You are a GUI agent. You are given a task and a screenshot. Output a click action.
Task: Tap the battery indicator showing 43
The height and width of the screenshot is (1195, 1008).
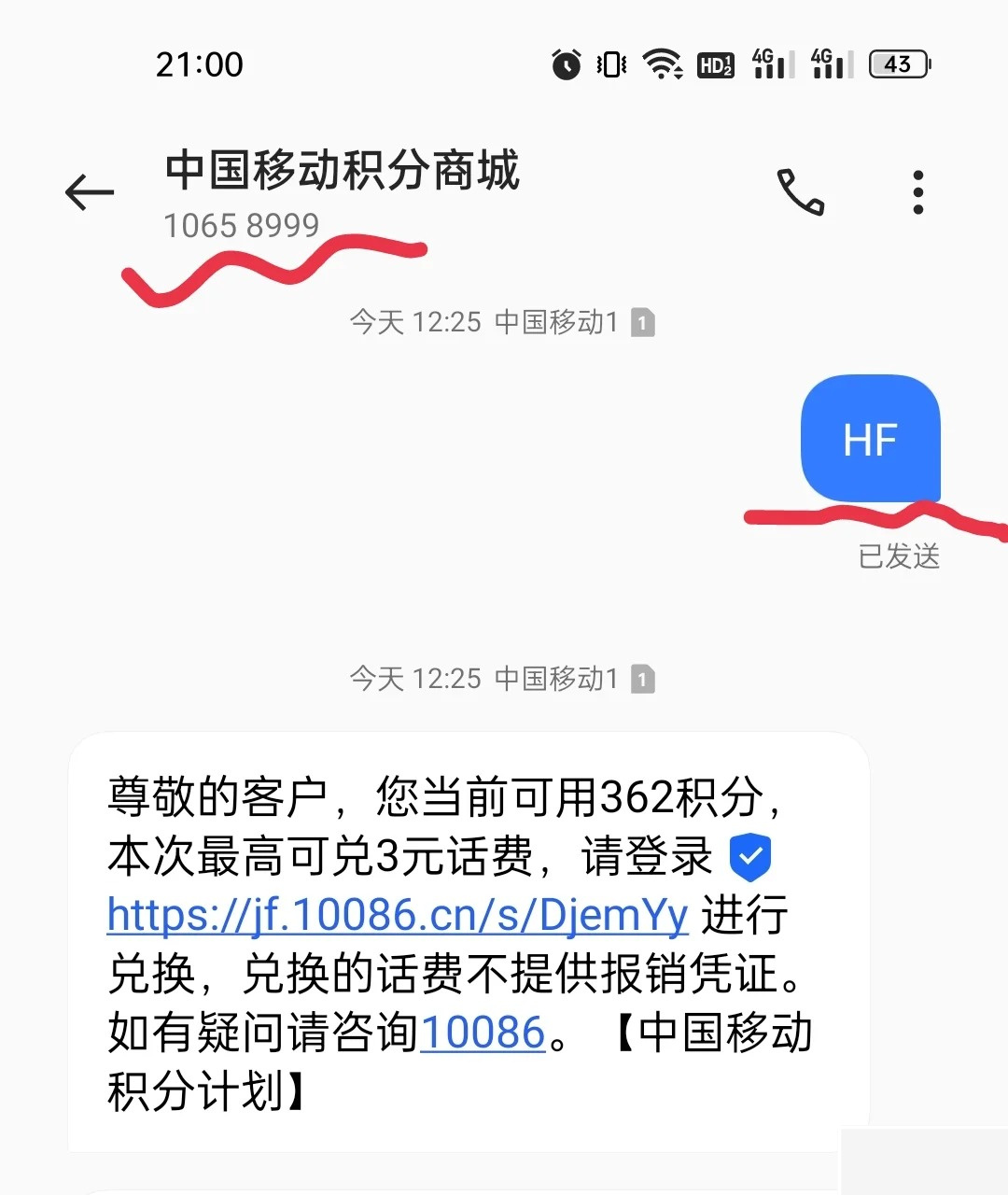(x=898, y=63)
